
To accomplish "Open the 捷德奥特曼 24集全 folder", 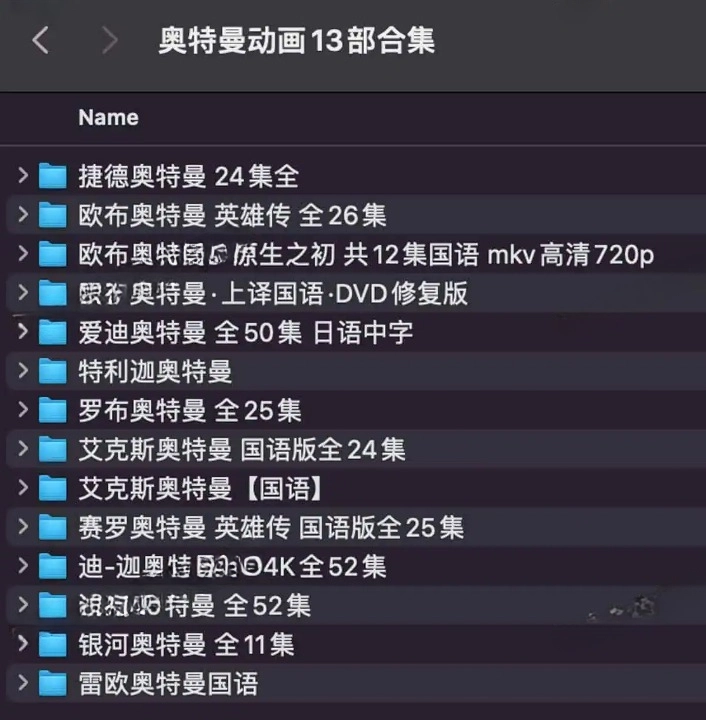I will (x=188, y=177).
